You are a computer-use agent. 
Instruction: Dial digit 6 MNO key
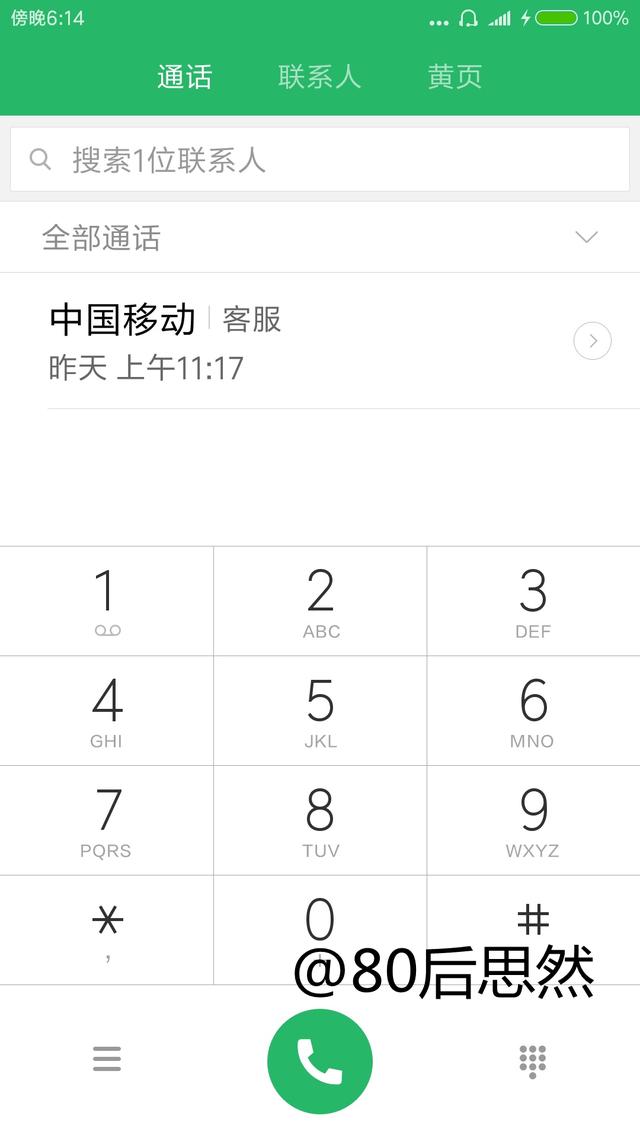533,711
